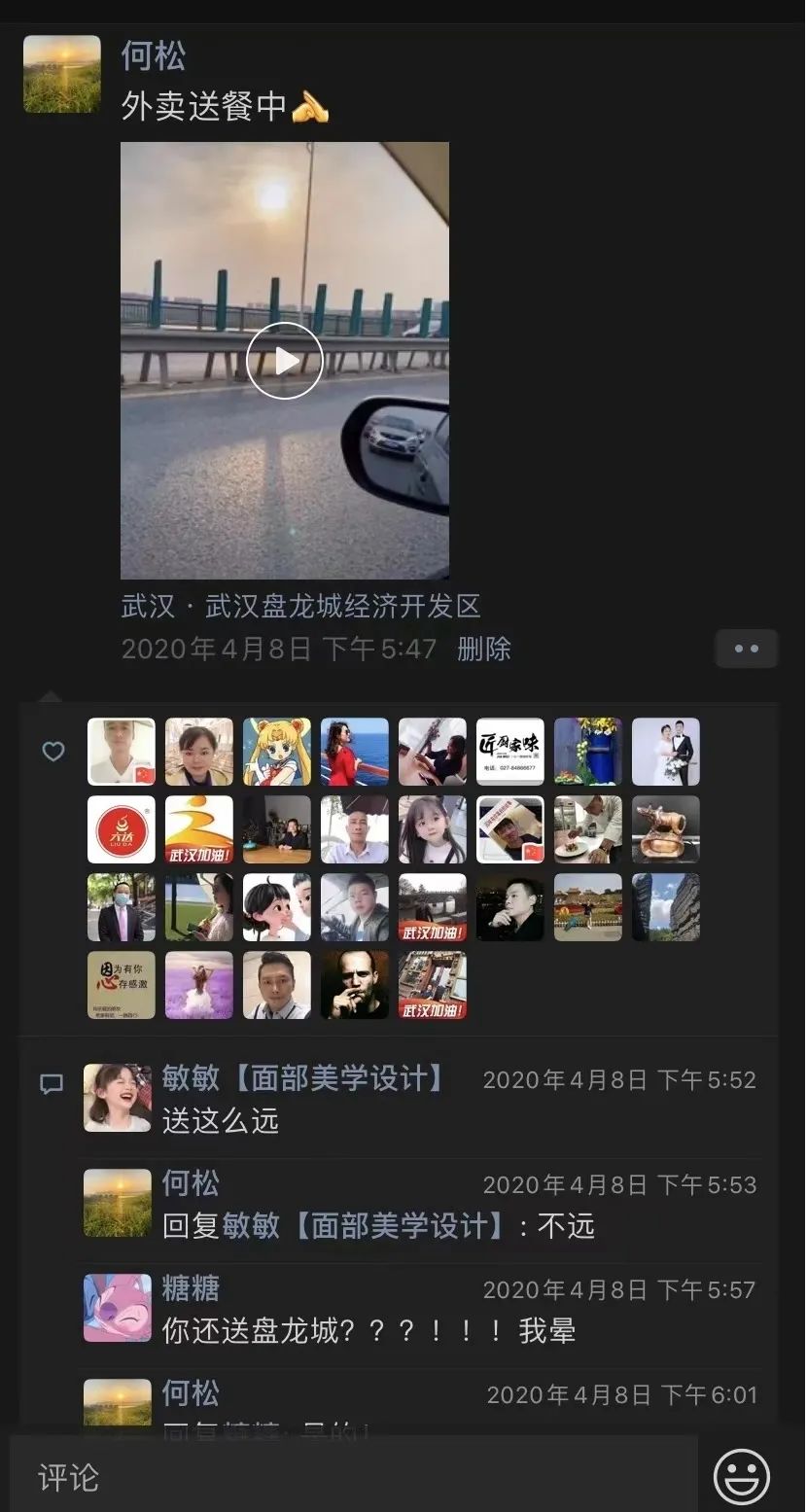Open the 因为有你心存感激 avatar in likes
Image resolution: width=807 pixels, height=1512 pixels.
[x=122, y=985]
